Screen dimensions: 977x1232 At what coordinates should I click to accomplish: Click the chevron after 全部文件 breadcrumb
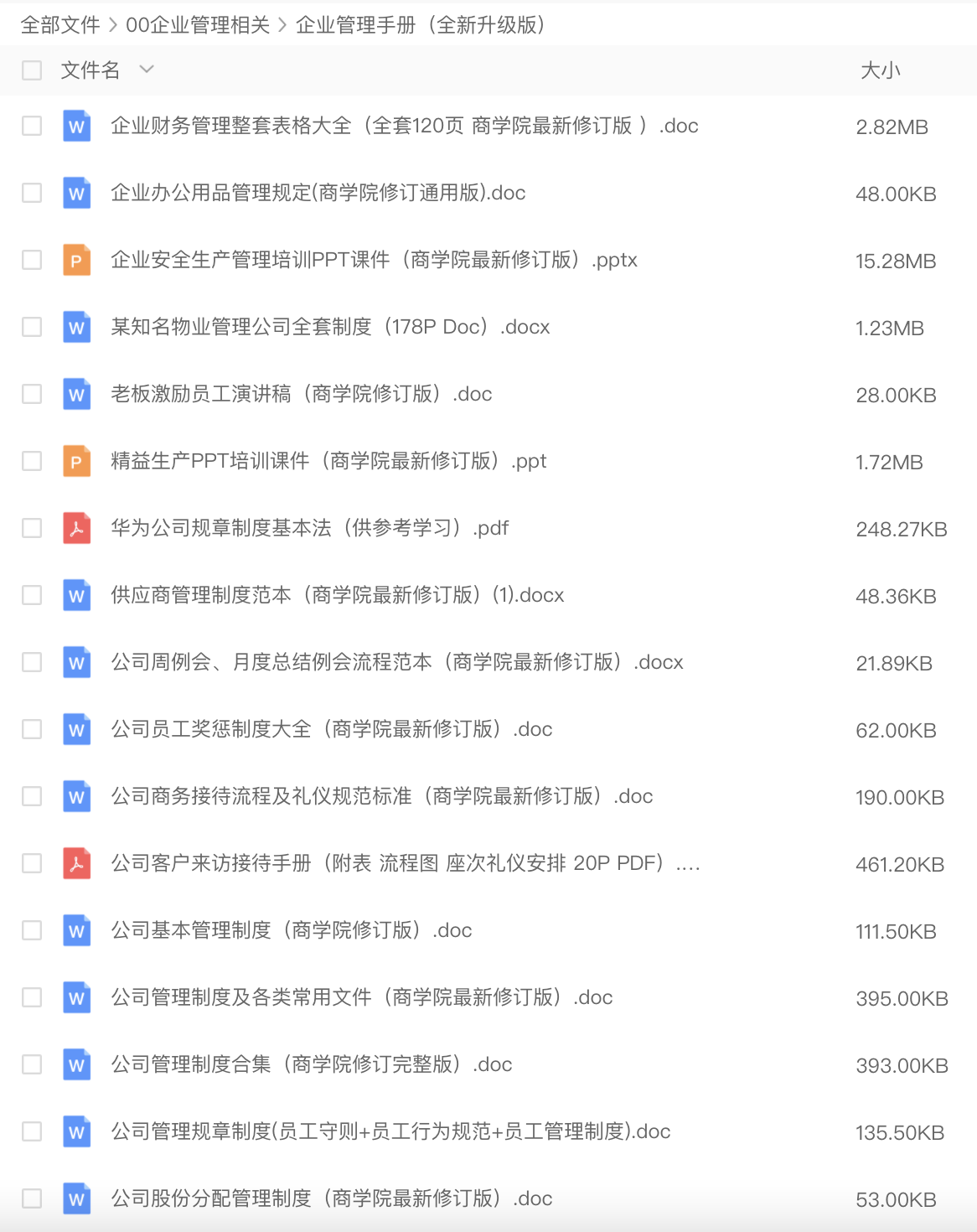(x=113, y=26)
